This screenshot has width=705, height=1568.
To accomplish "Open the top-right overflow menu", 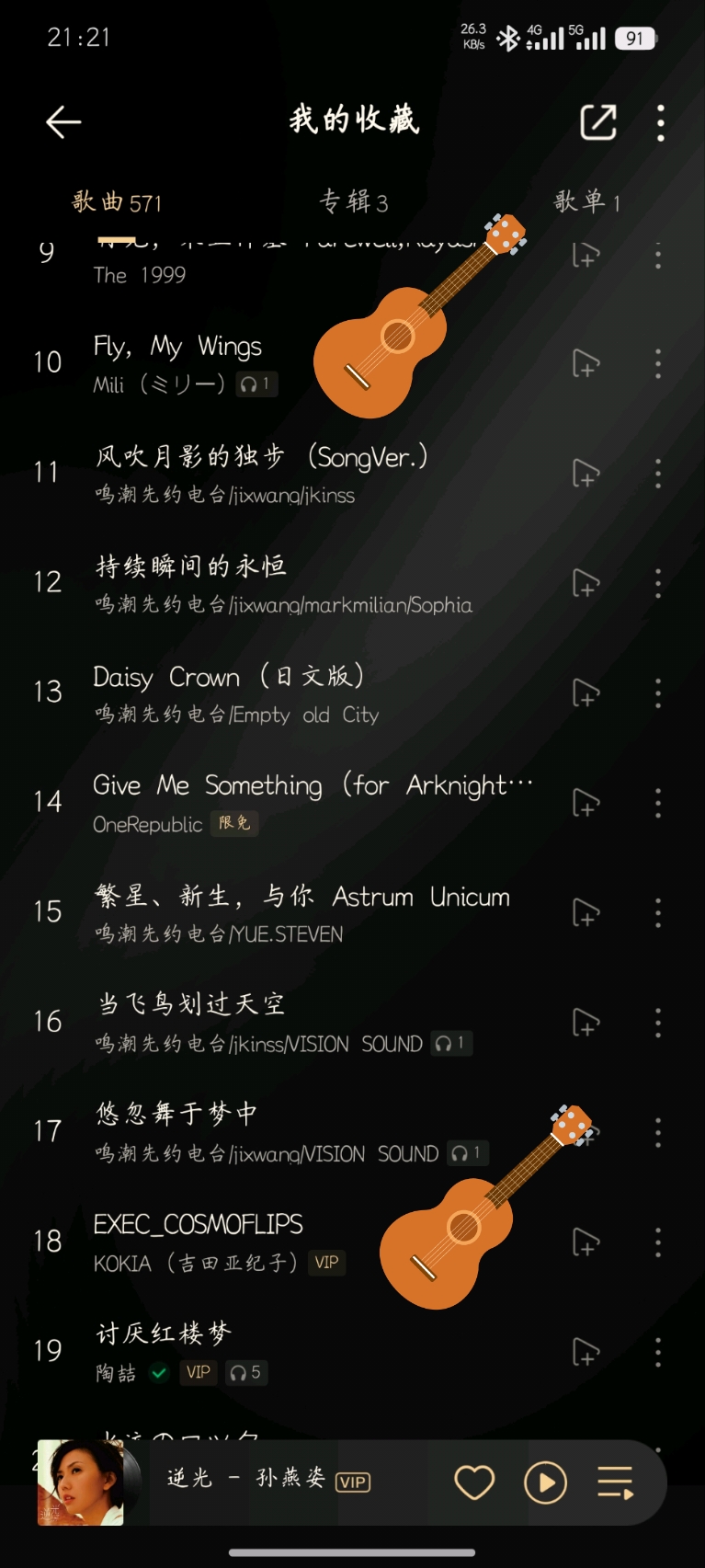I will 660,122.
